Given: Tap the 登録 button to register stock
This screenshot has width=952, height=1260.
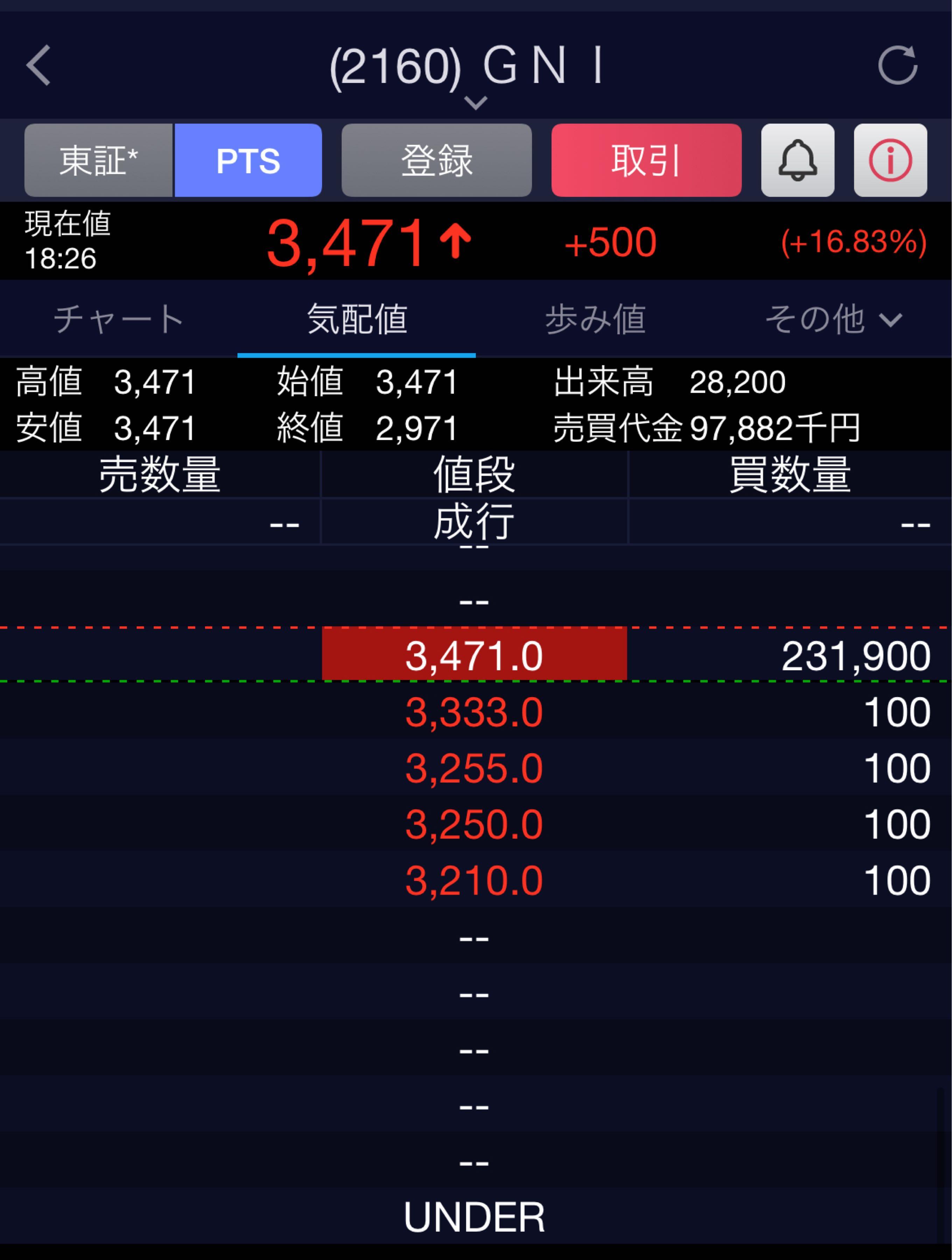Looking at the screenshot, I should tap(436, 161).
